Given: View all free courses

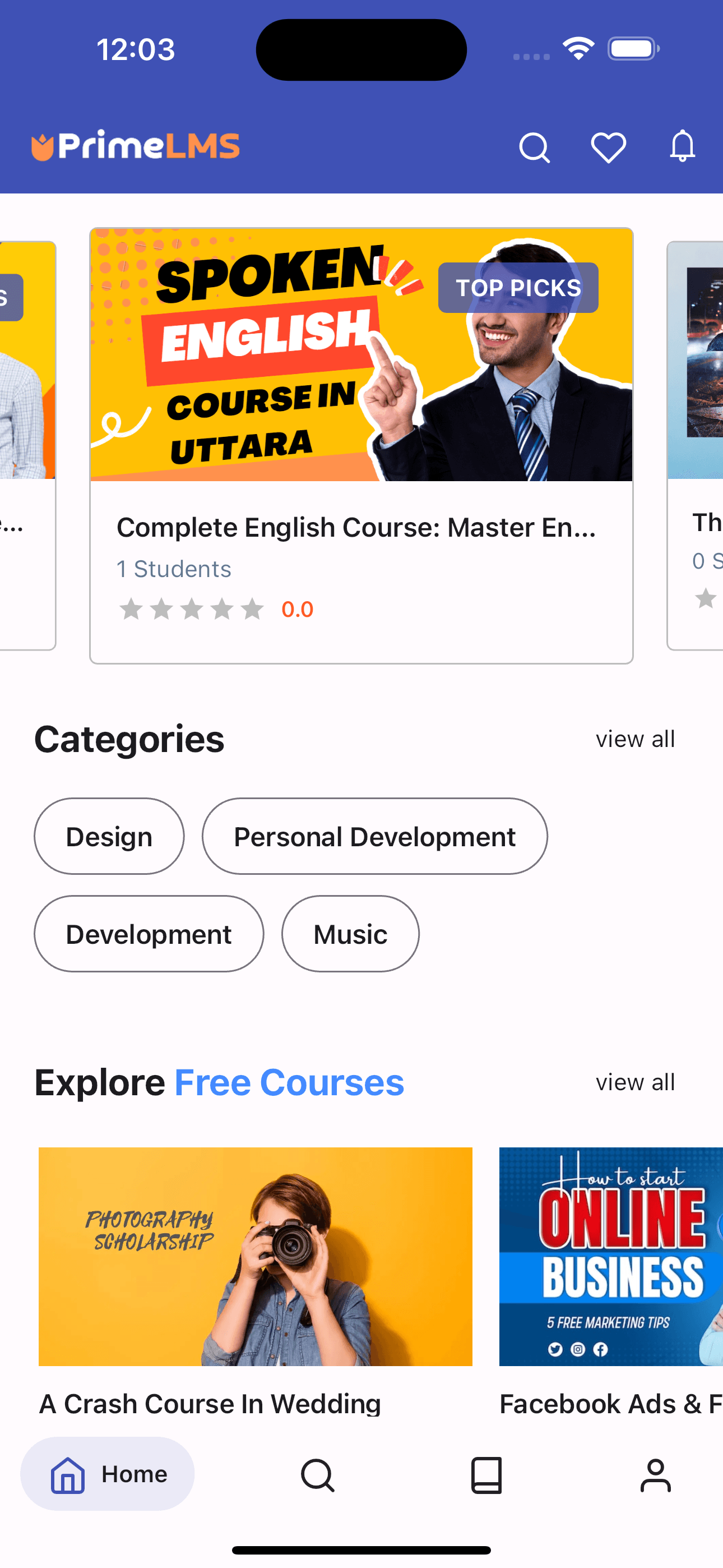Looking at the screenshot, I should pyautogui.click(x=636, y=1082).
